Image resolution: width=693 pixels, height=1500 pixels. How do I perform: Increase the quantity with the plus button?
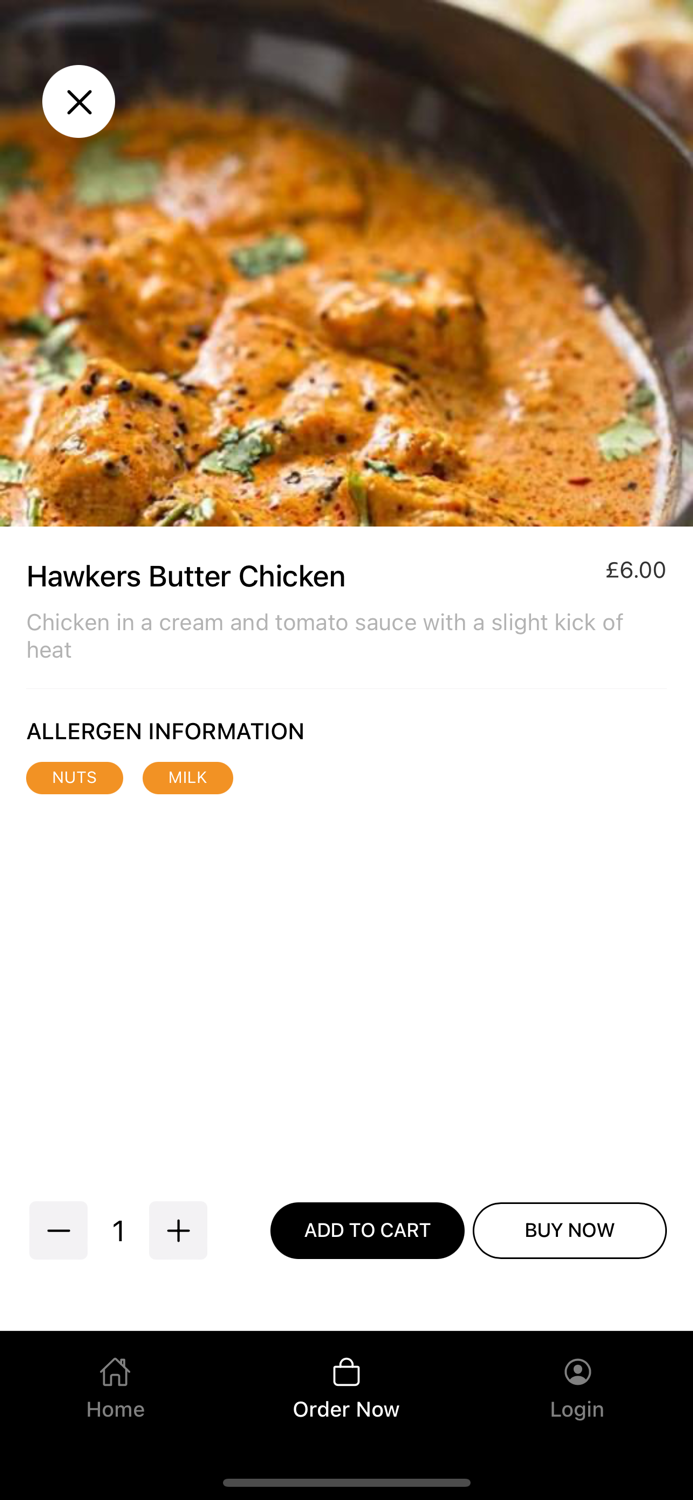[178, 1230]
